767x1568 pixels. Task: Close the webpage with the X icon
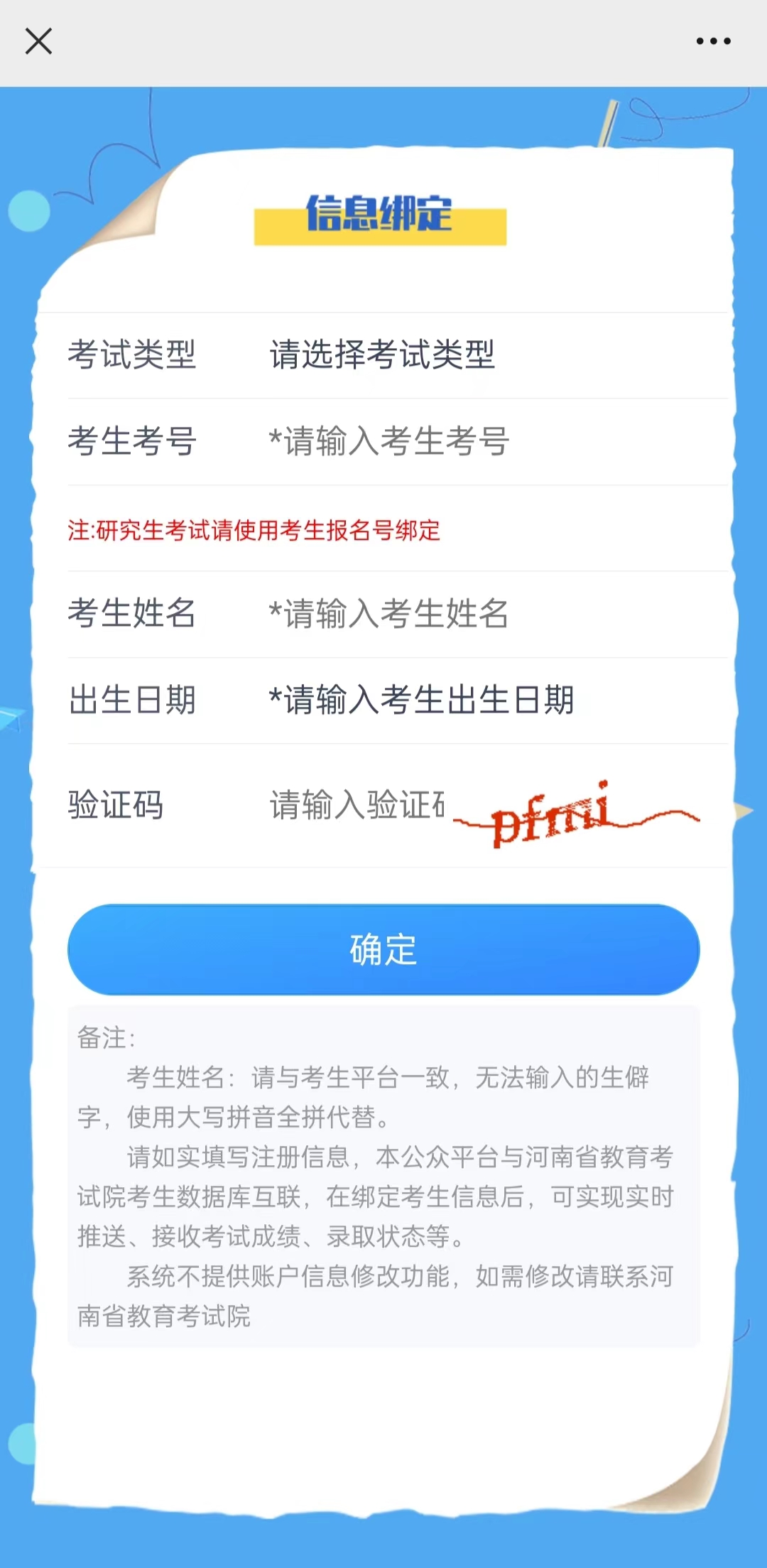pos(38,41)
